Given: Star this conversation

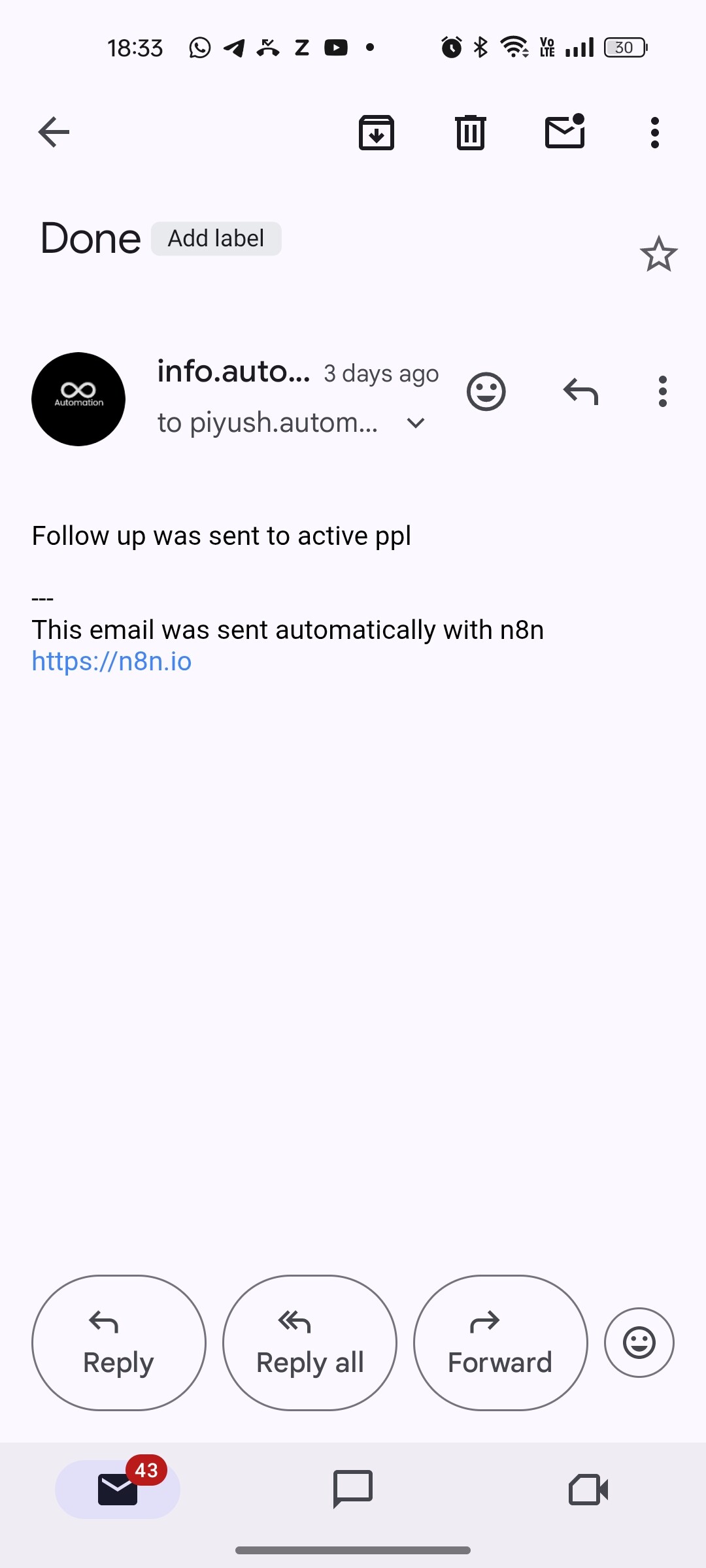Looking at the screenshot, I should point(659,253).
